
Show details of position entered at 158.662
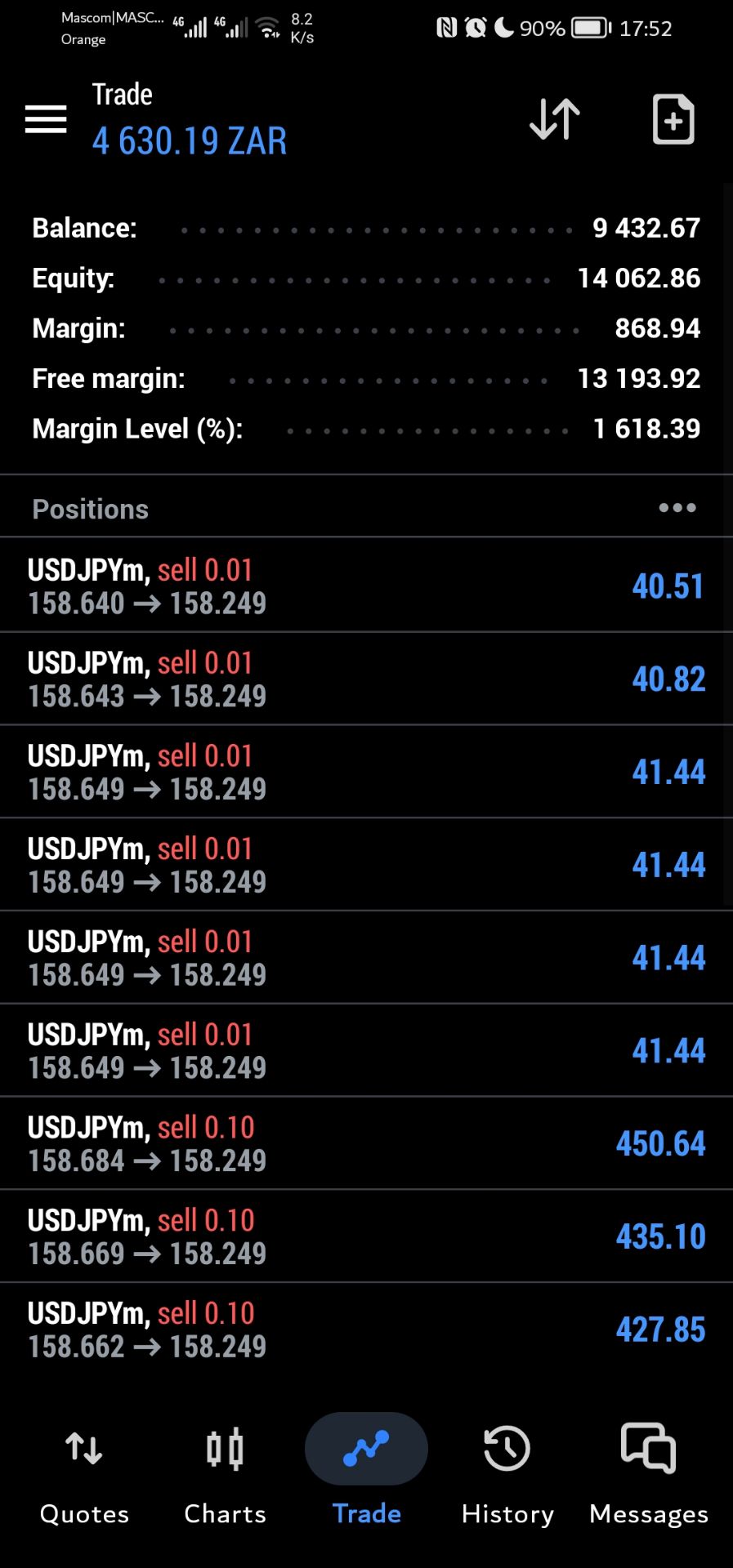click(x=366, y=1330)
